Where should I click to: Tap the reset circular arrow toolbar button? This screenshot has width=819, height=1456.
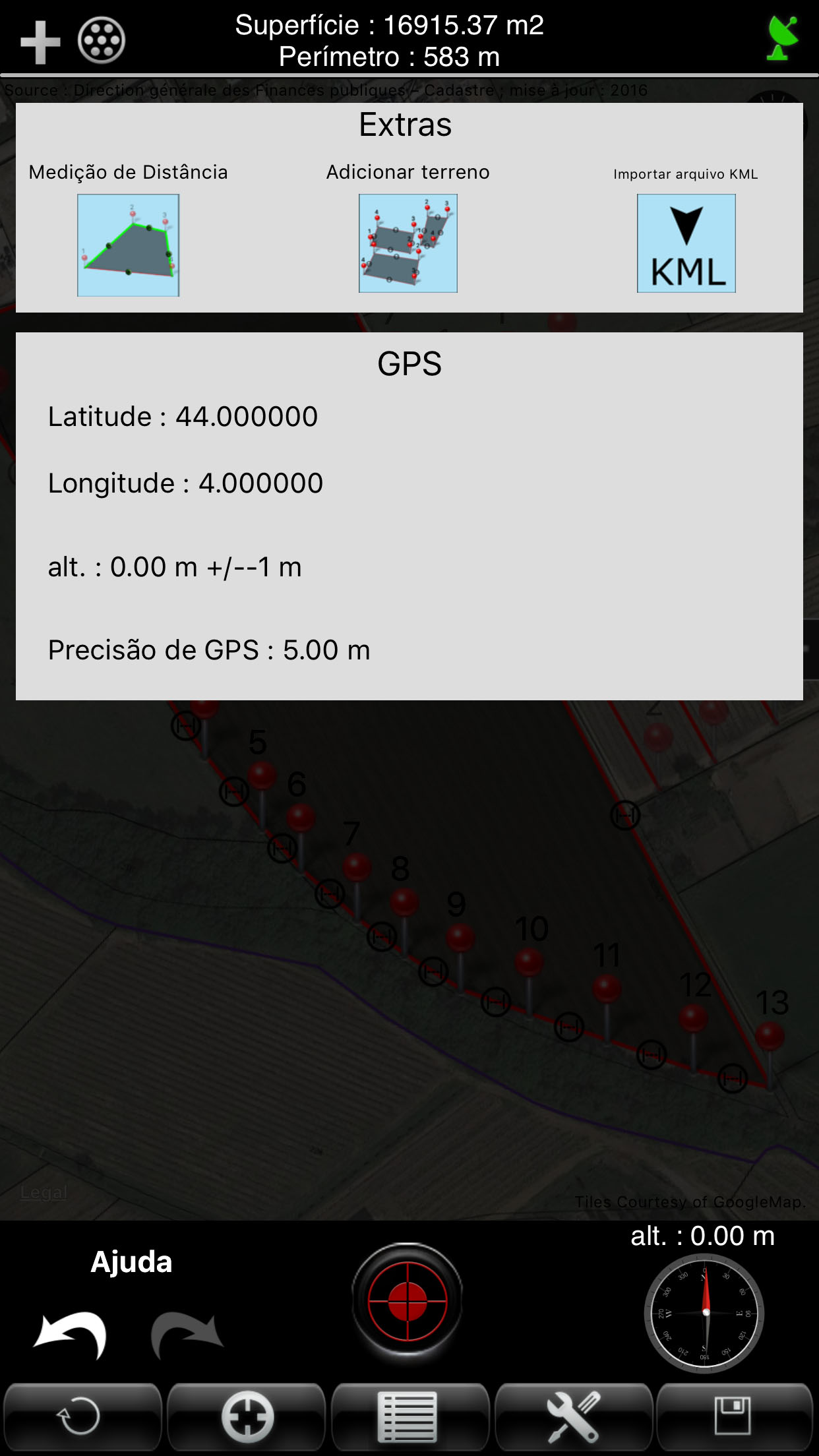[x=82, y=1417]
